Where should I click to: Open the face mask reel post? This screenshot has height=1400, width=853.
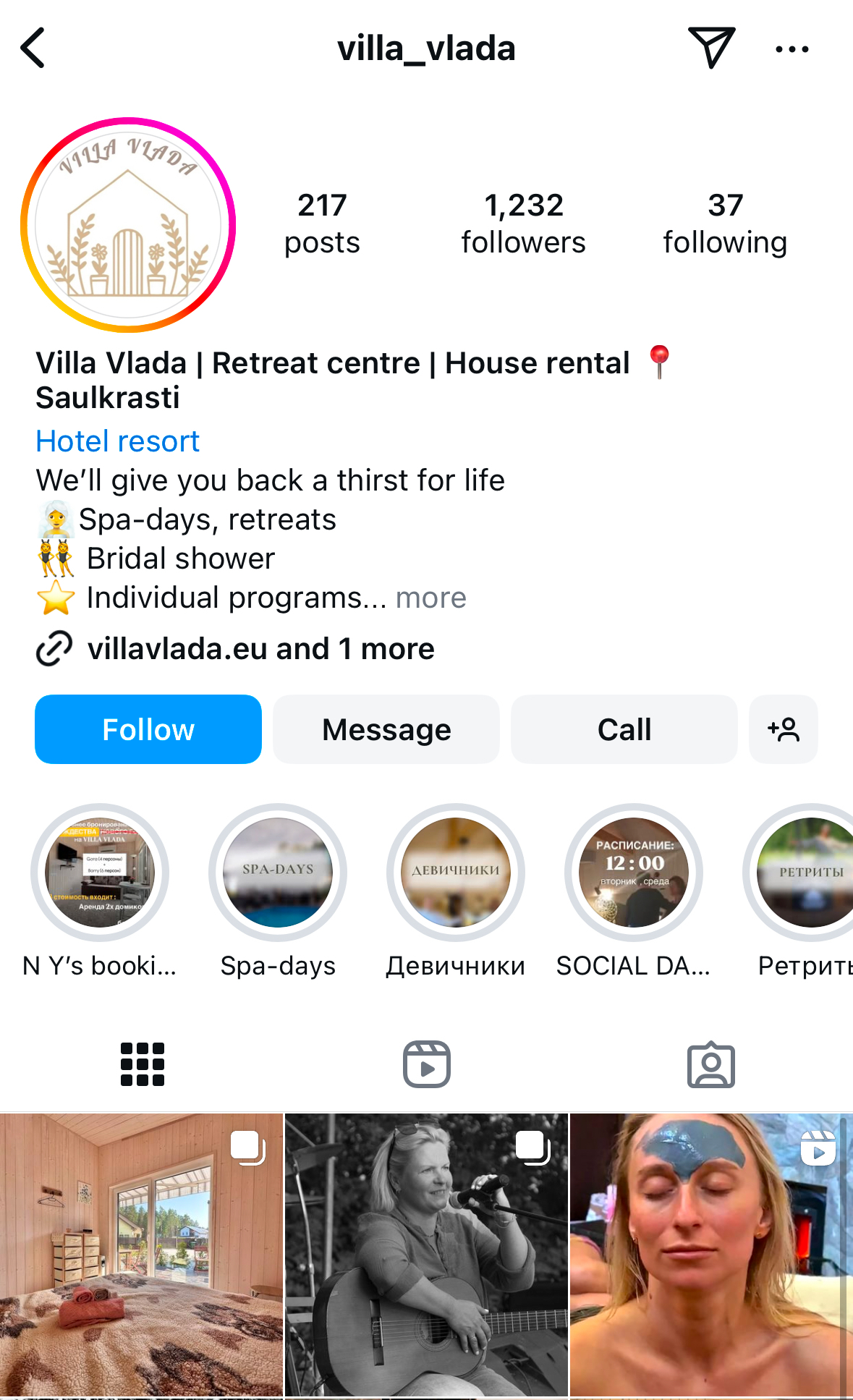(710, 1255)
